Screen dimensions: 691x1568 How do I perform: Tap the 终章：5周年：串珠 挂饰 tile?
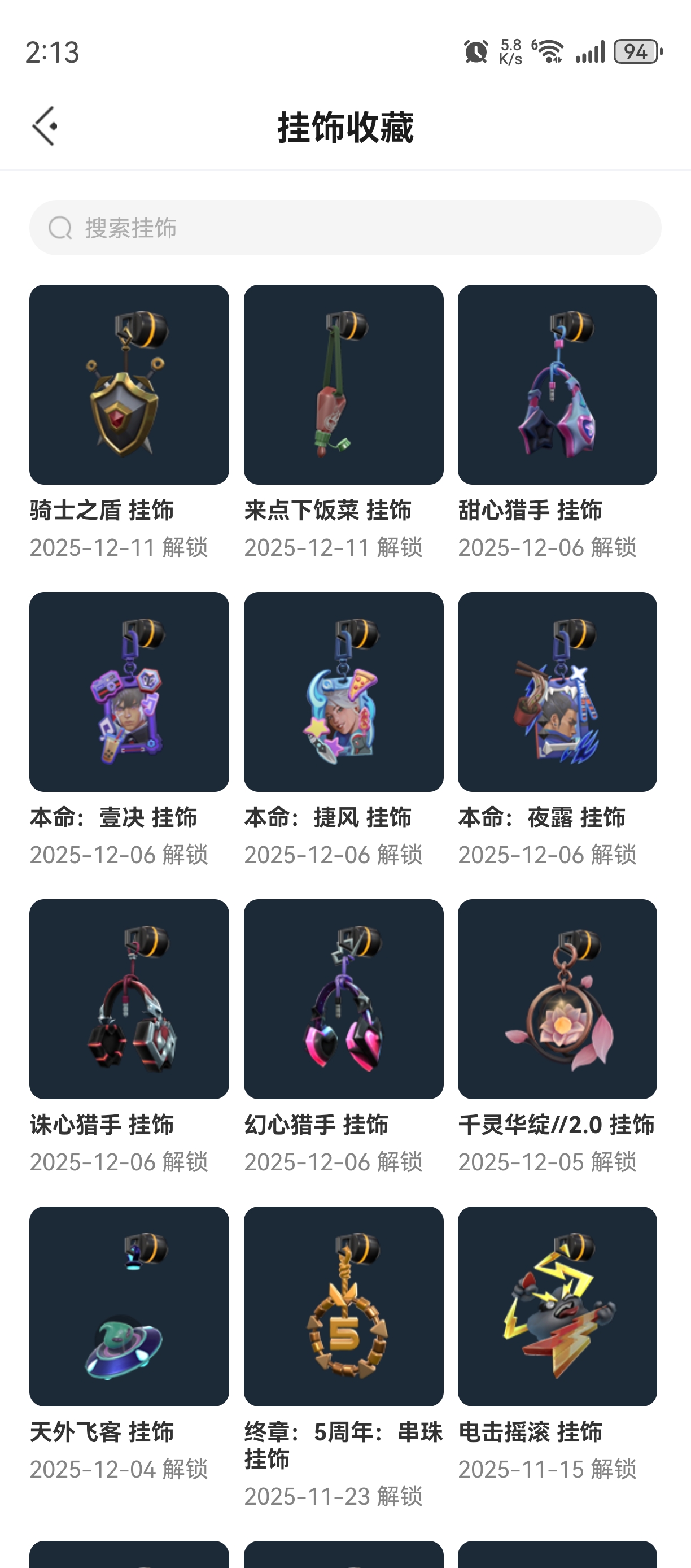[x=343, y=1306]
